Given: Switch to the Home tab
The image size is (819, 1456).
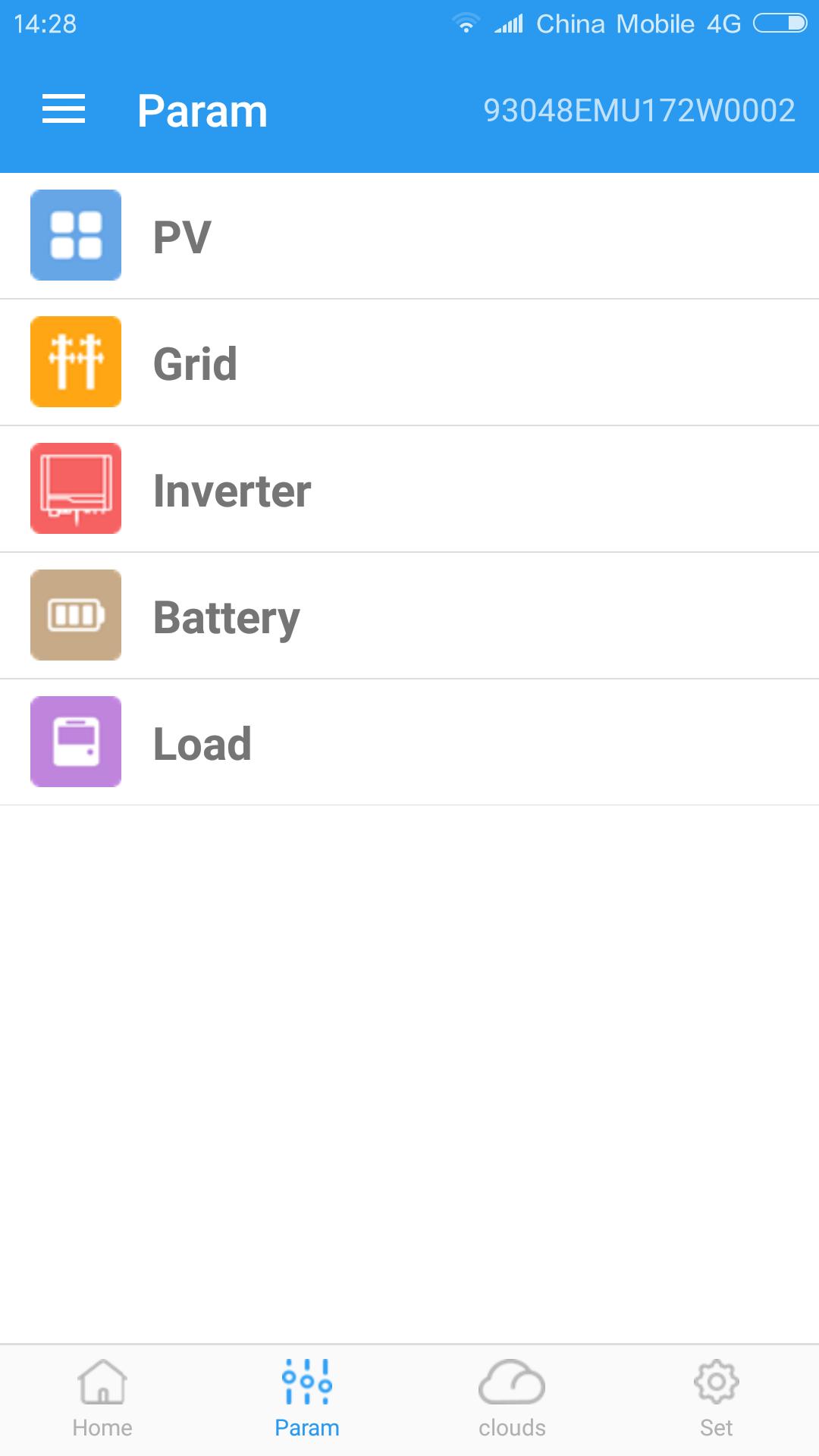Looking at the screenshot, I should [102, 1399].
